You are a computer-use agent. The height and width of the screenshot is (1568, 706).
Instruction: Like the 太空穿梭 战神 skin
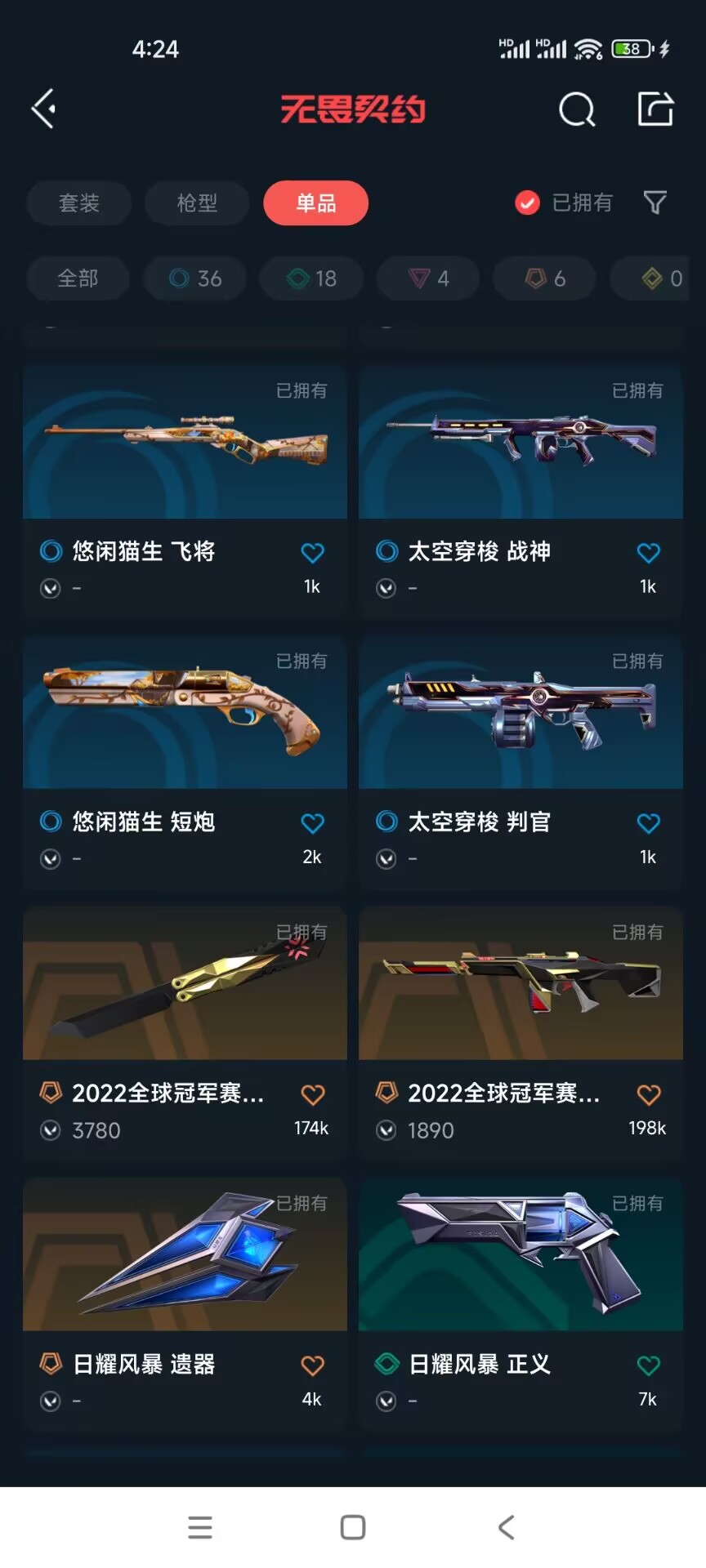coord(648,553)
